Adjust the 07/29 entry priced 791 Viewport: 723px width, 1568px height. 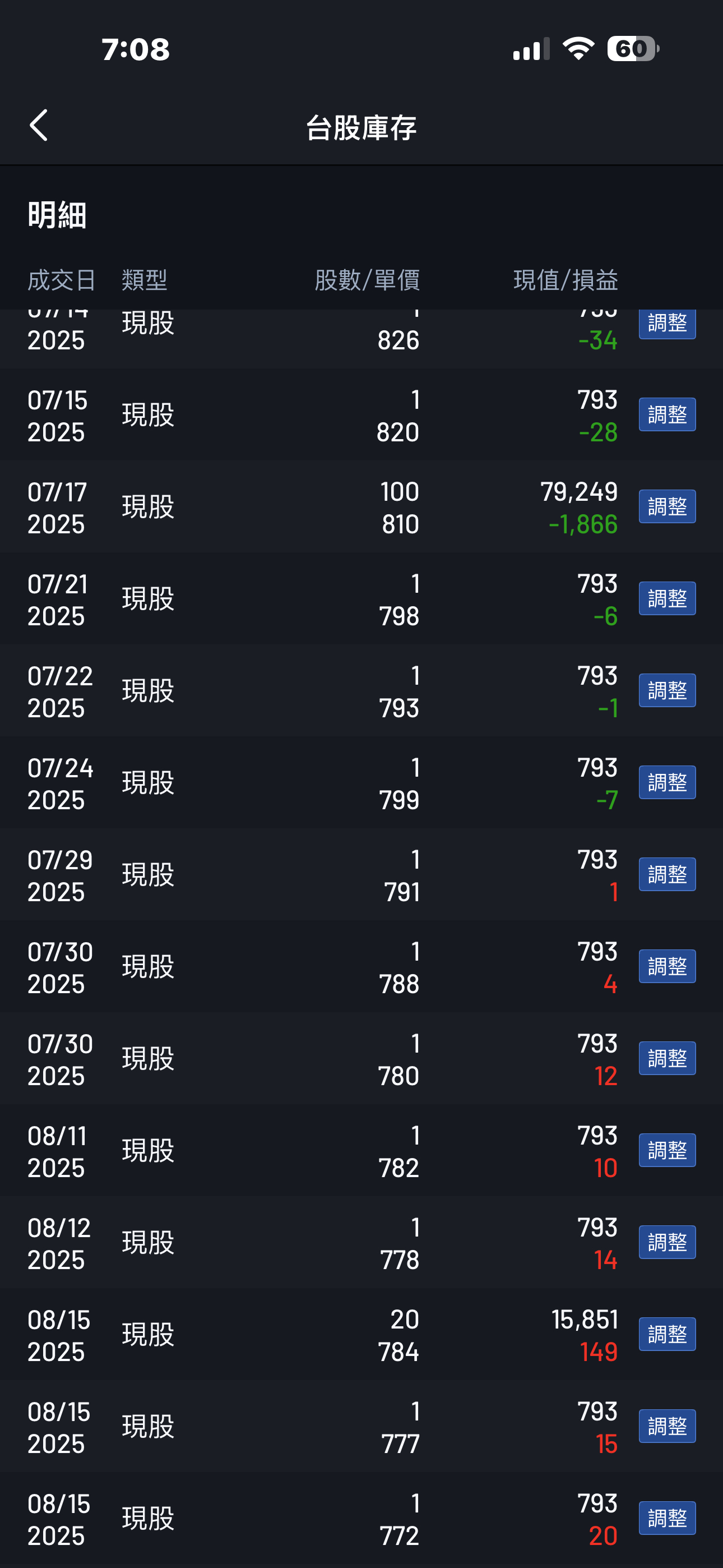click(667, 875)
